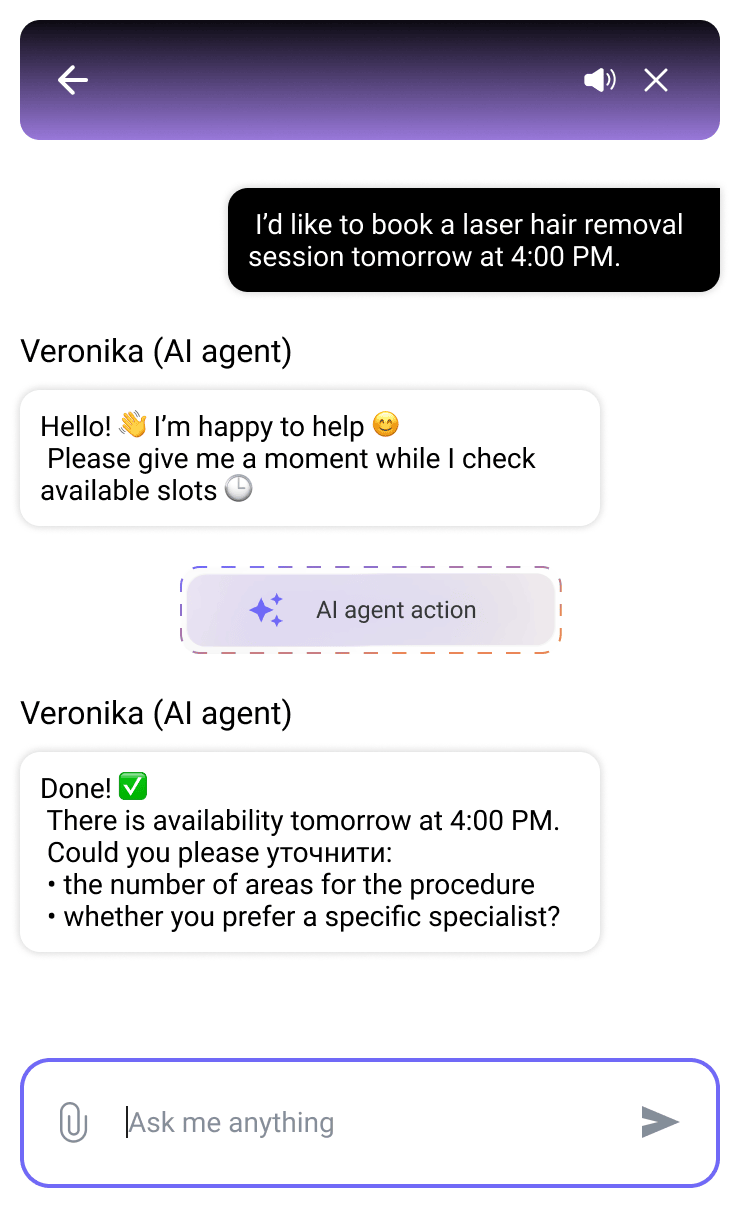Open the attachment paperclip icon

[x=71, y=1123]
